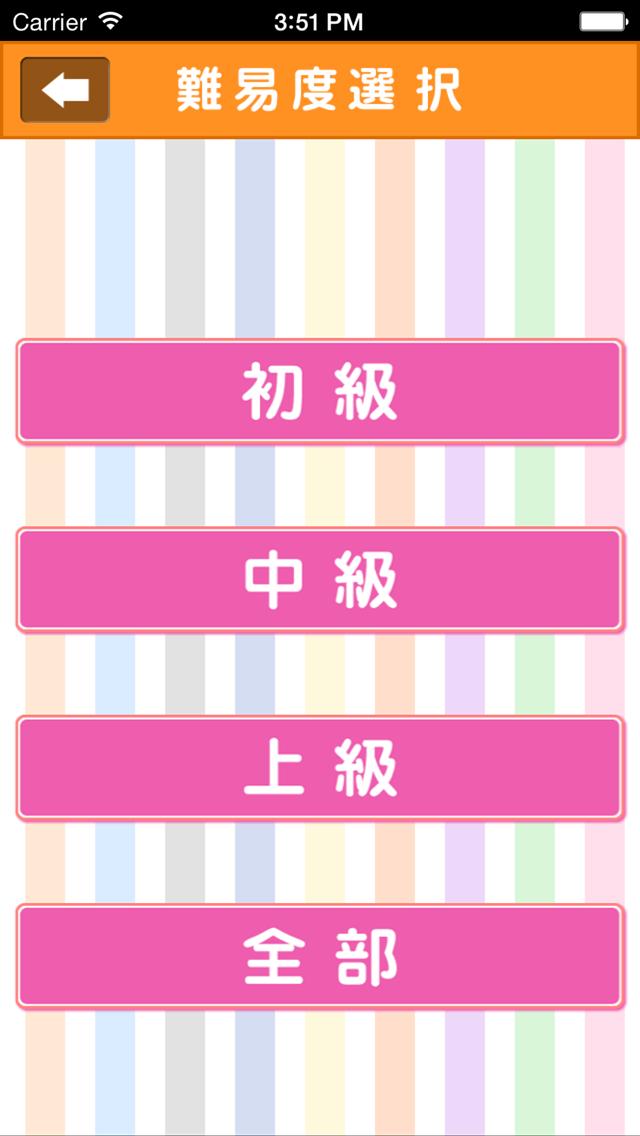Go back using the arrow button
Screen dimensions: 640x1136
point(65,90)
